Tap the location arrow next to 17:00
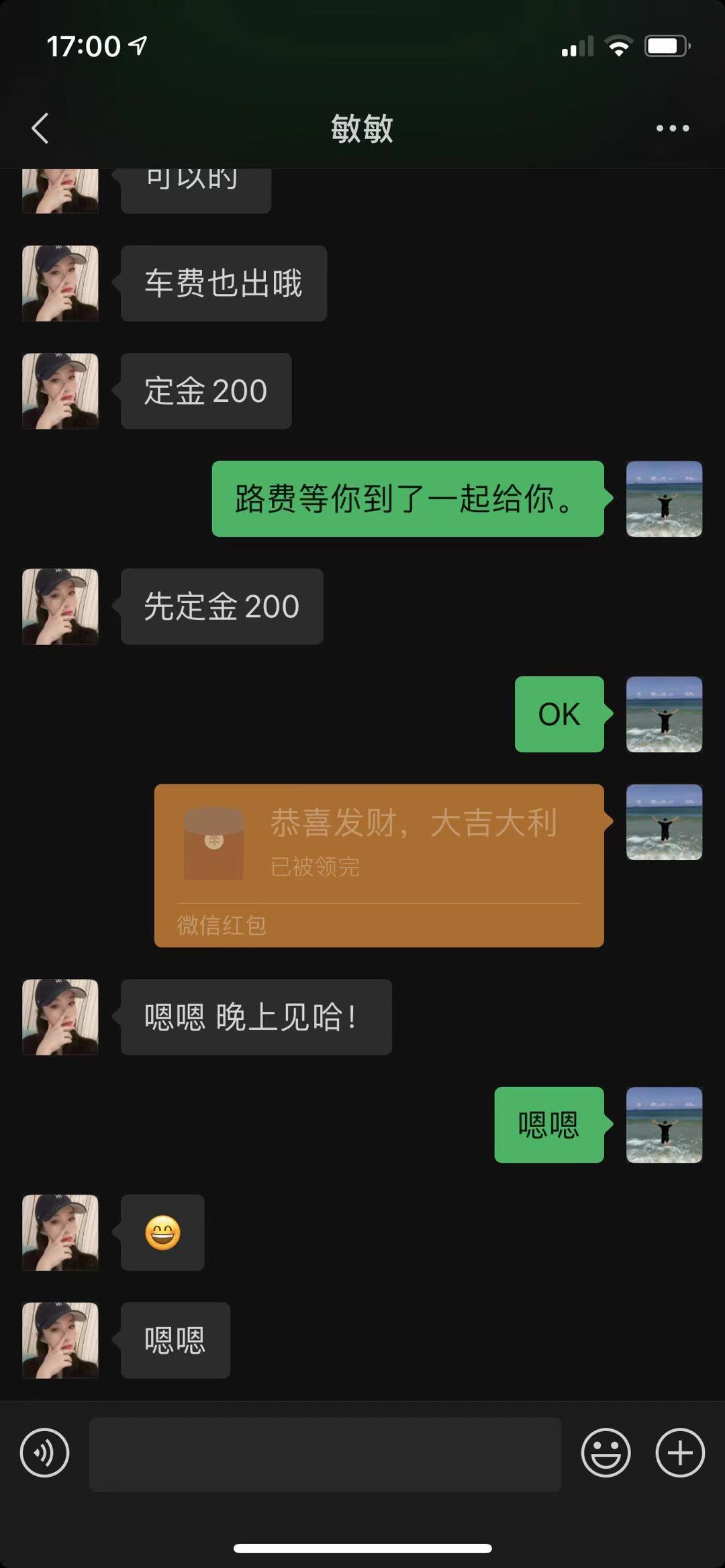 138,45
